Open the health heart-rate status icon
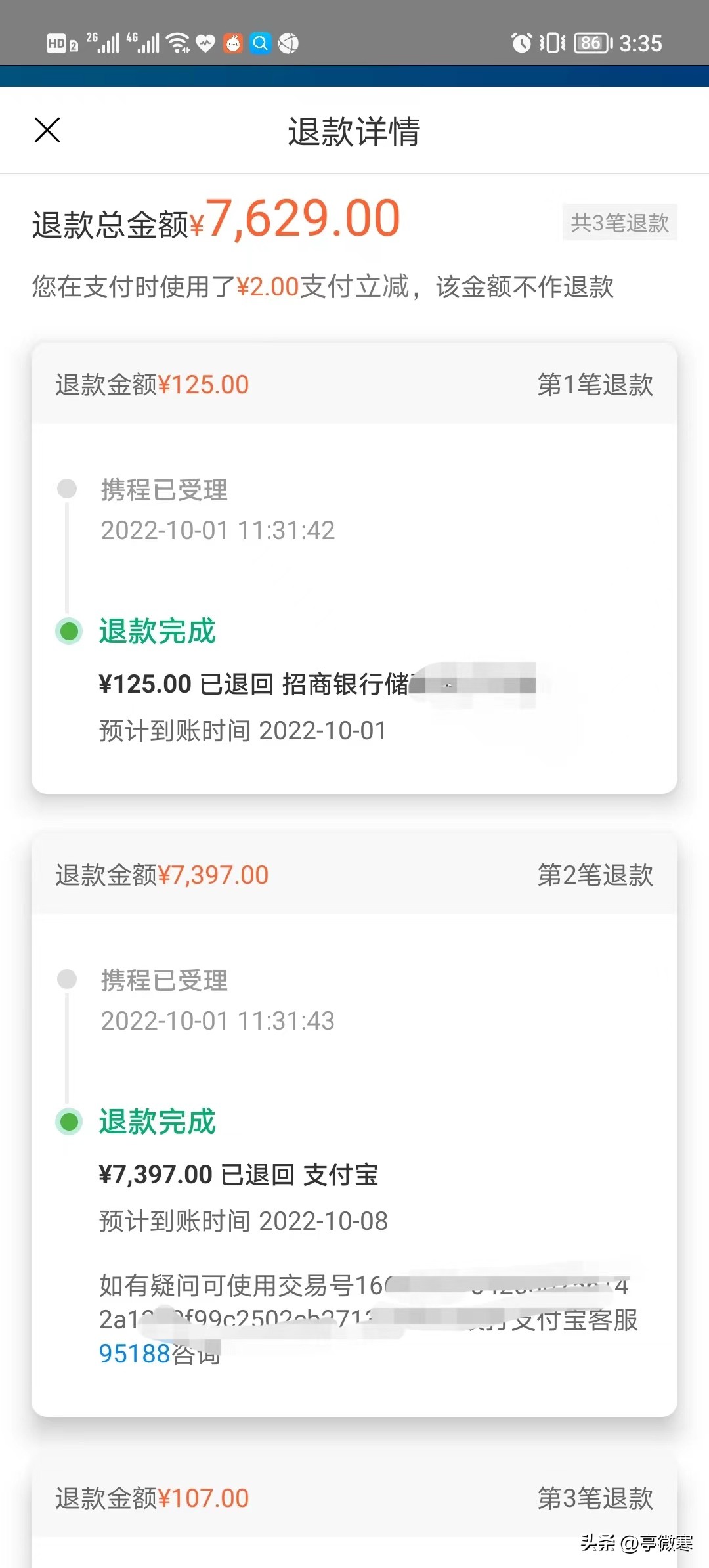 point(205,43)
